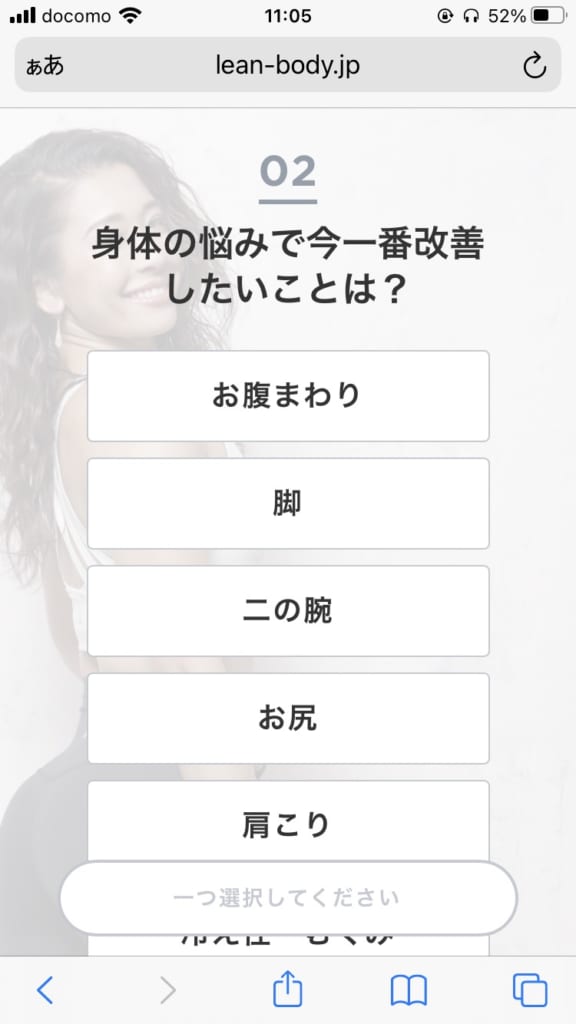Viewport: 576px width, 1024px height.
Task: Open the Safari share sheet
Action: point(287,989)
